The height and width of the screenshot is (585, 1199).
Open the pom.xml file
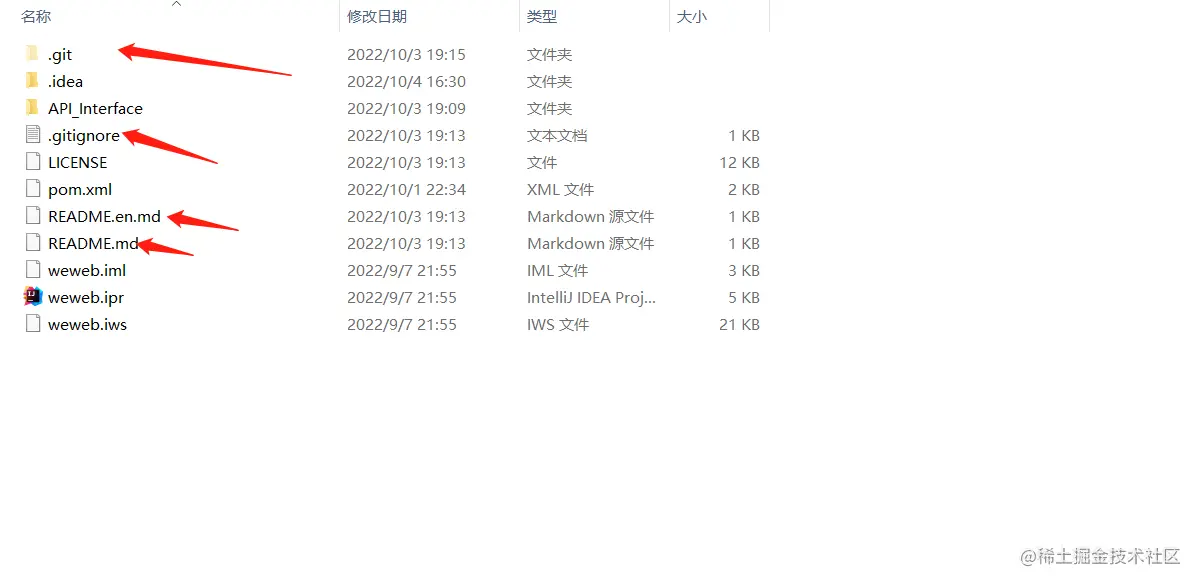80,190
